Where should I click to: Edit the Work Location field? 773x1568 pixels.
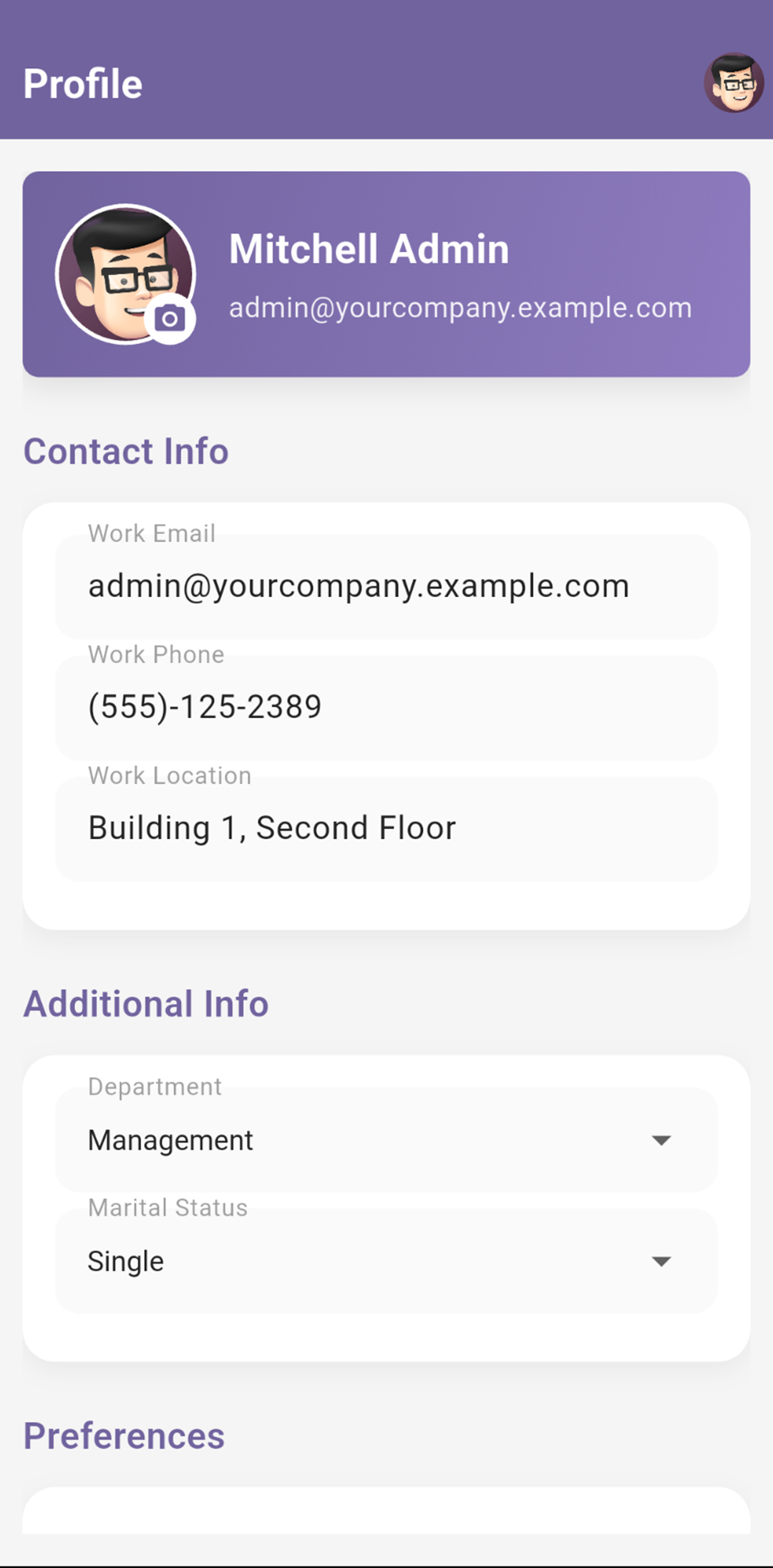click(x=386, y=828)
